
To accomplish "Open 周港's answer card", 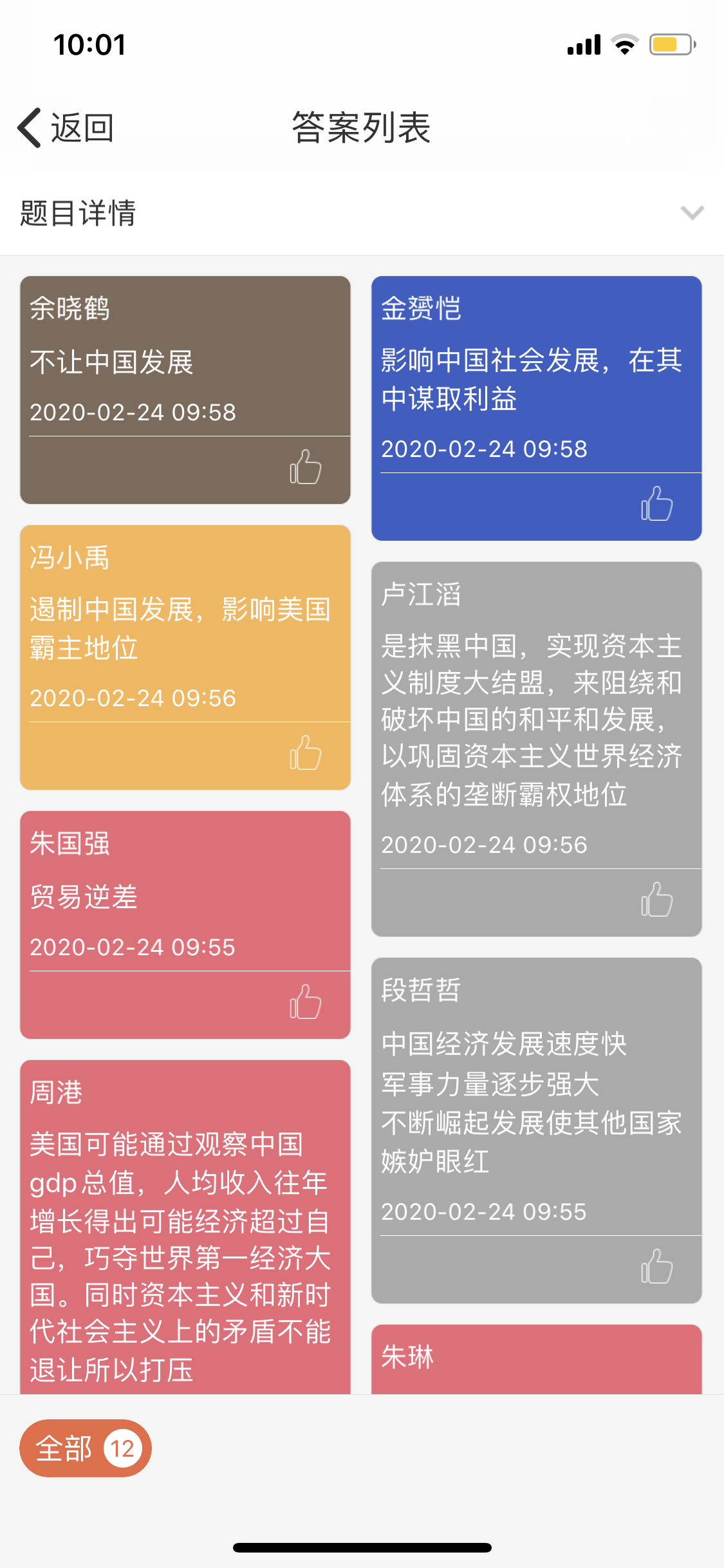I will [x=185, y=1223].
